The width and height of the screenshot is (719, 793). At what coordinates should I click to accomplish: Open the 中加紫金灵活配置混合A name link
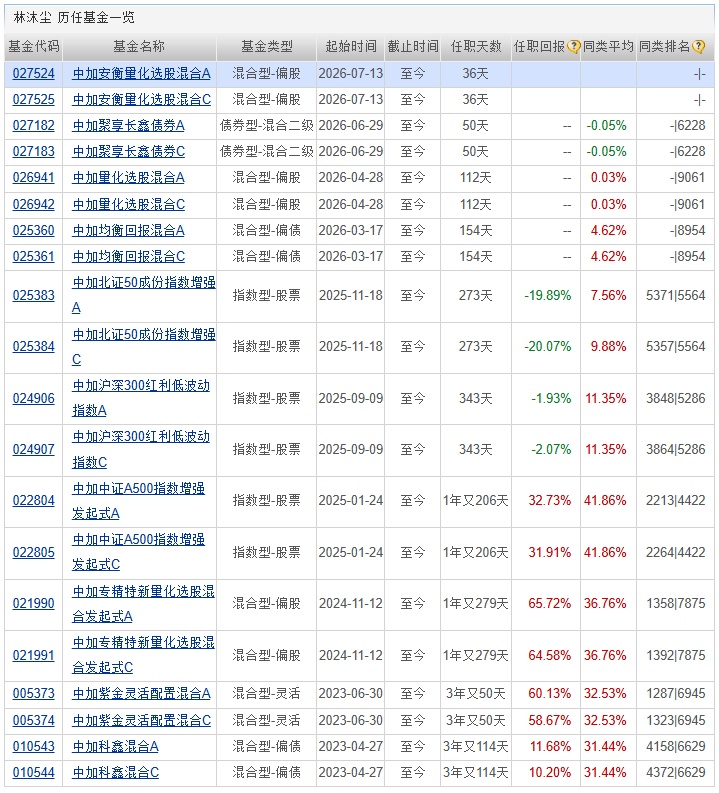(142, 693)
